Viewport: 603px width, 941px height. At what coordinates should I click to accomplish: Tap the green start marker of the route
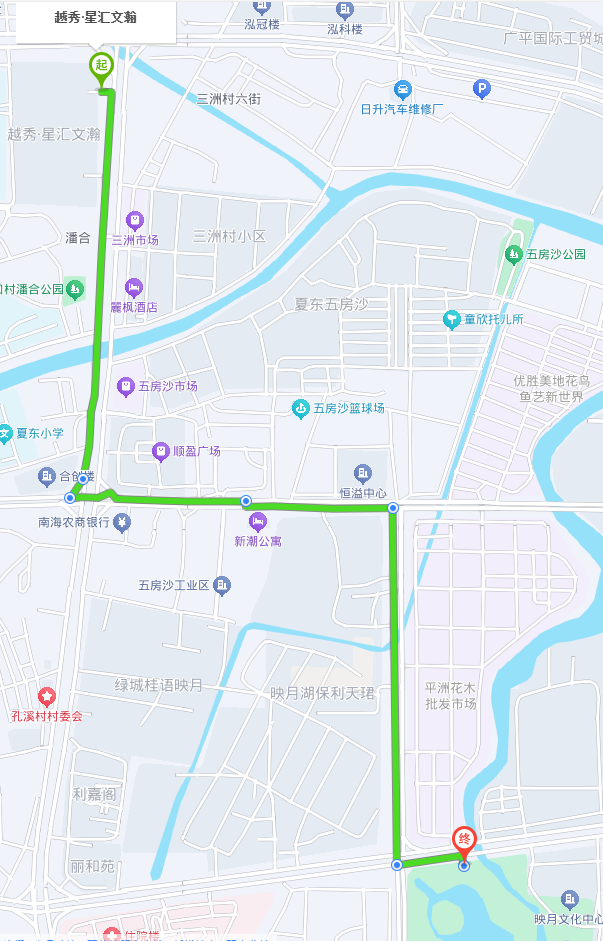click(x=101, y=67)
